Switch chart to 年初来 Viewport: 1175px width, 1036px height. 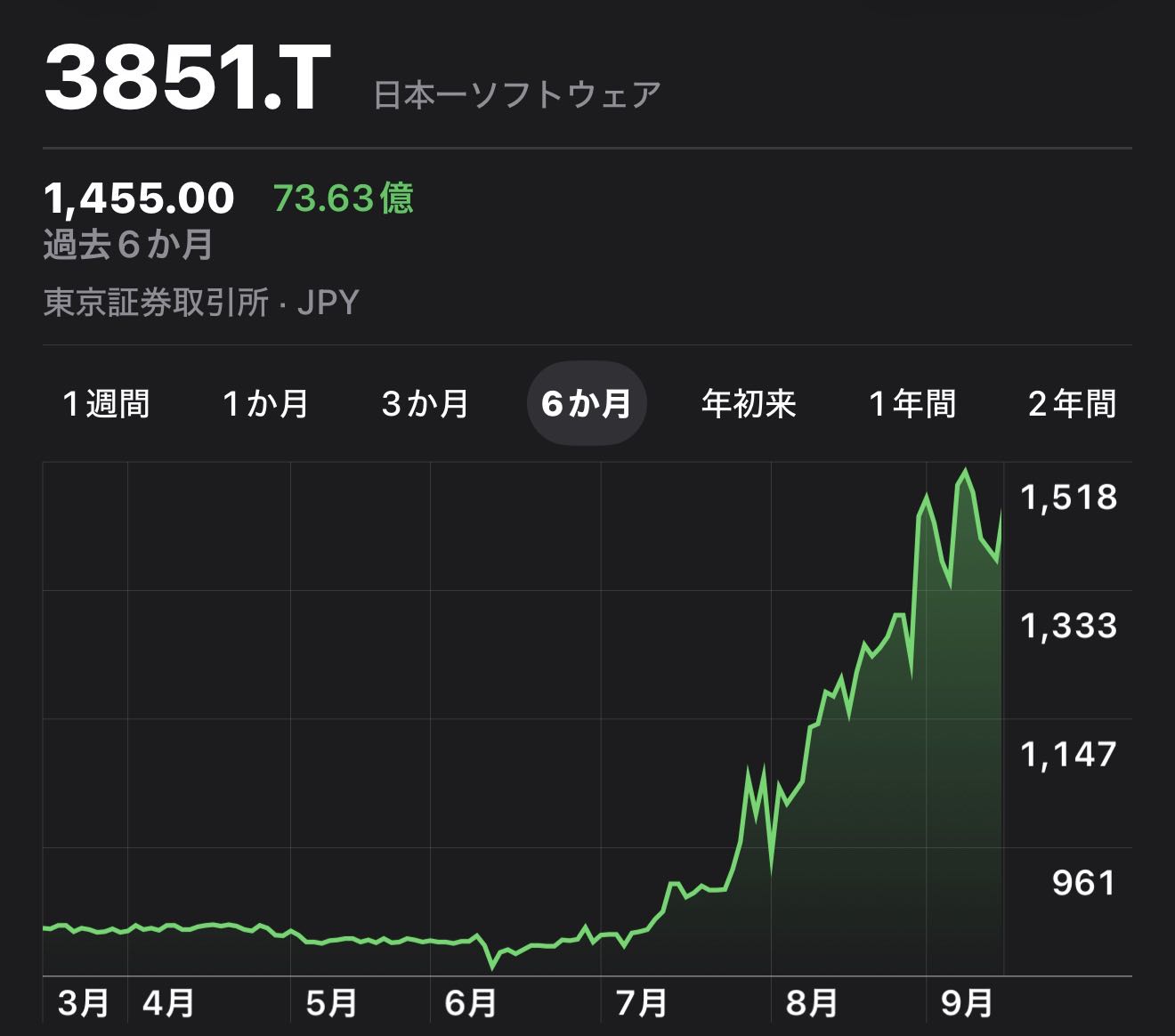pyautogui.click(x=749, y=404)
